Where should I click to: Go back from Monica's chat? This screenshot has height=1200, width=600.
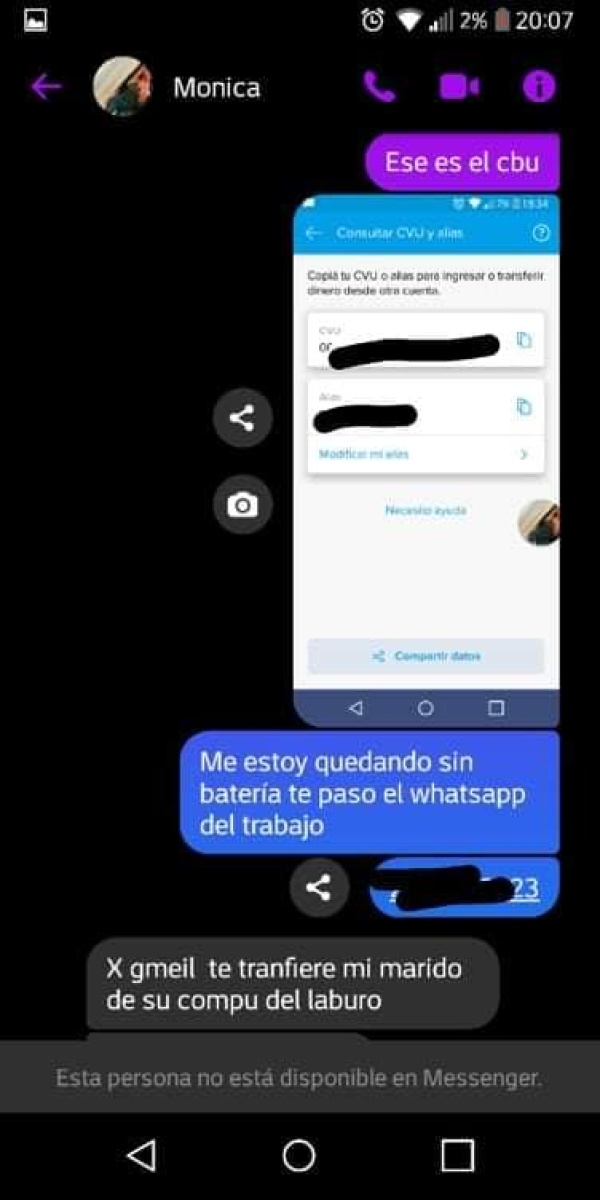click(46, 87)
